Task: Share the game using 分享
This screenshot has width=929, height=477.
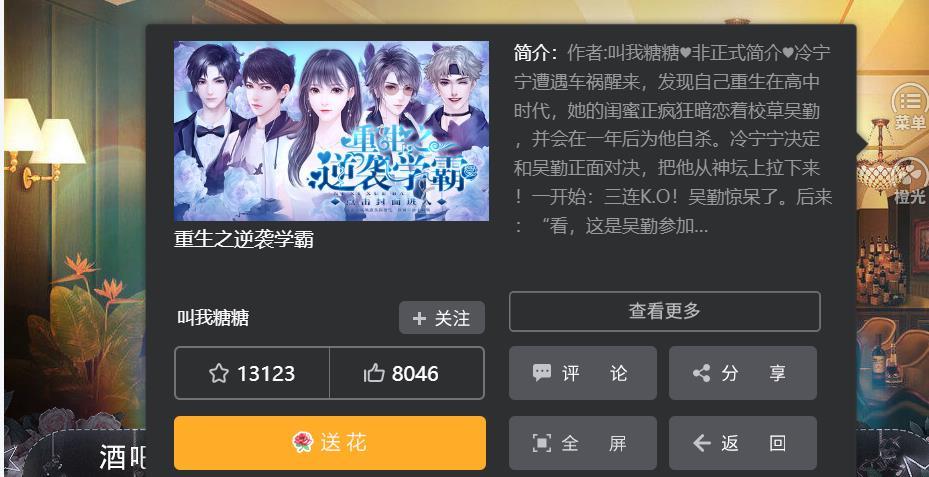Action: pyautogui.click(x=742, y=373)
